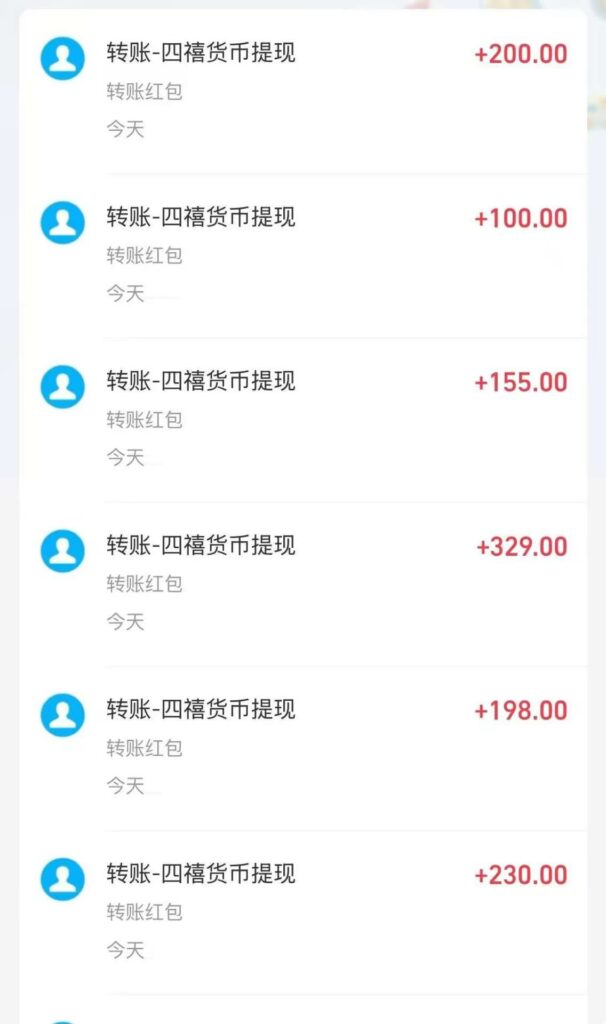Tap the +230.00 transfer row
The width and height of the screenshot is (606, 1024).
point(302,910)
